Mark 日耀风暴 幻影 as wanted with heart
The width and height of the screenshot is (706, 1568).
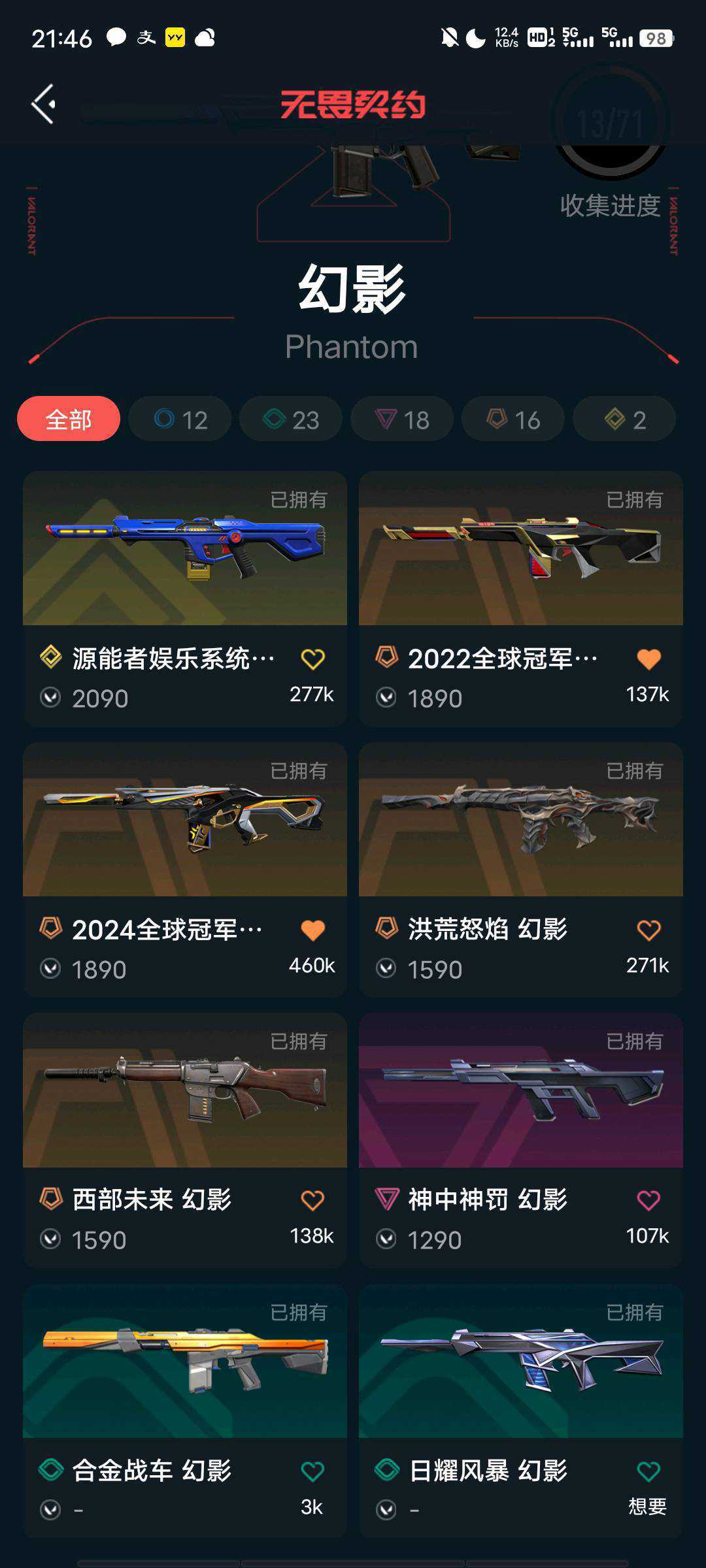pos(648,1471)
